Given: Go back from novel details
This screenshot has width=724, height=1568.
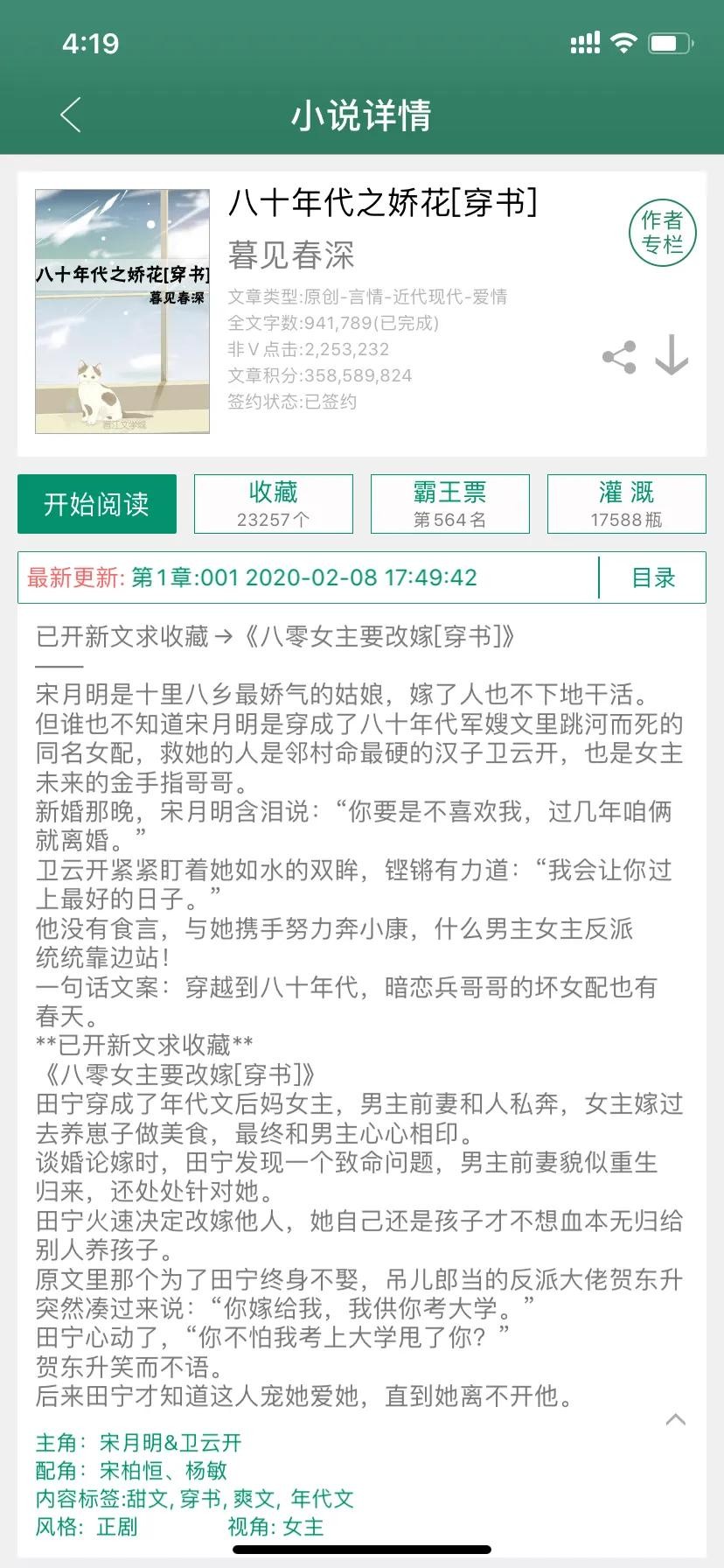Looking at the screenshot, I should click(71, 115).
